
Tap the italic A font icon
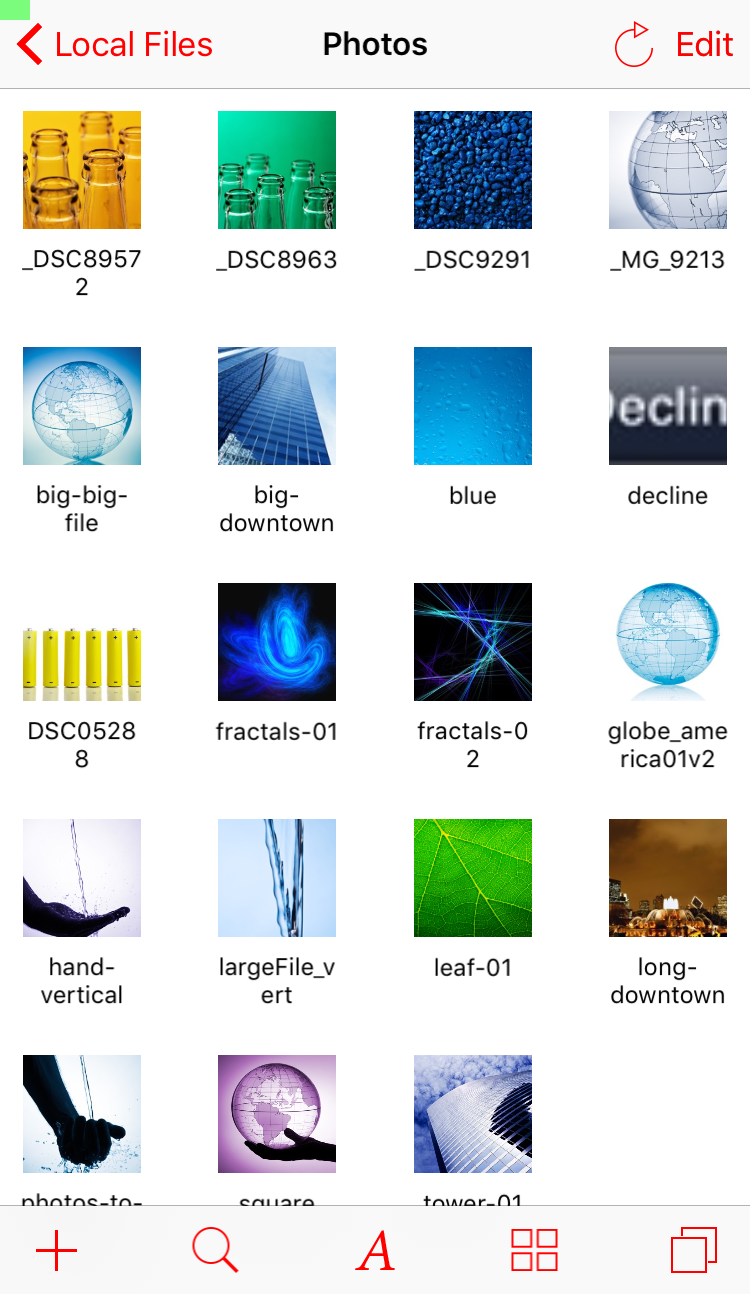(375, 1251)
